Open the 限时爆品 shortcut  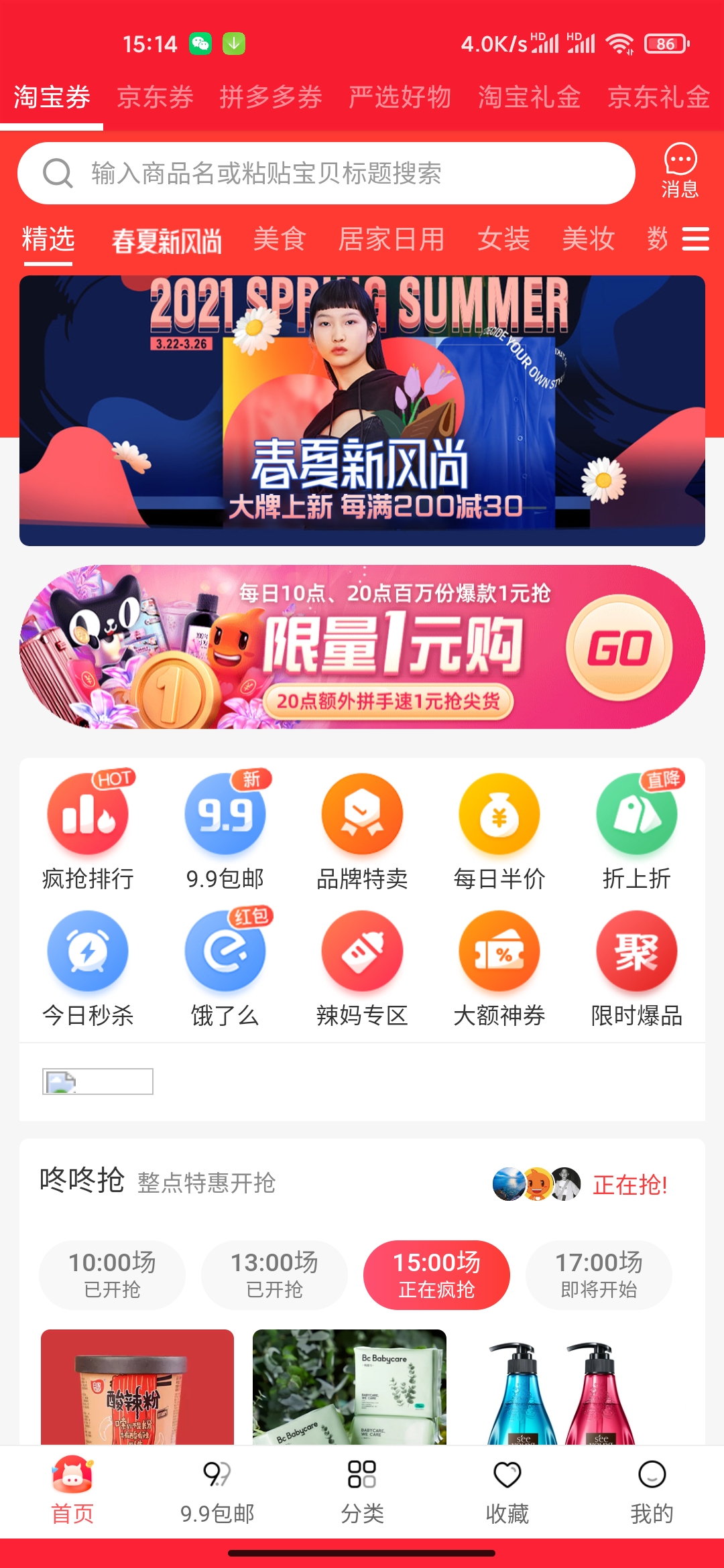[x=637, y=968]
